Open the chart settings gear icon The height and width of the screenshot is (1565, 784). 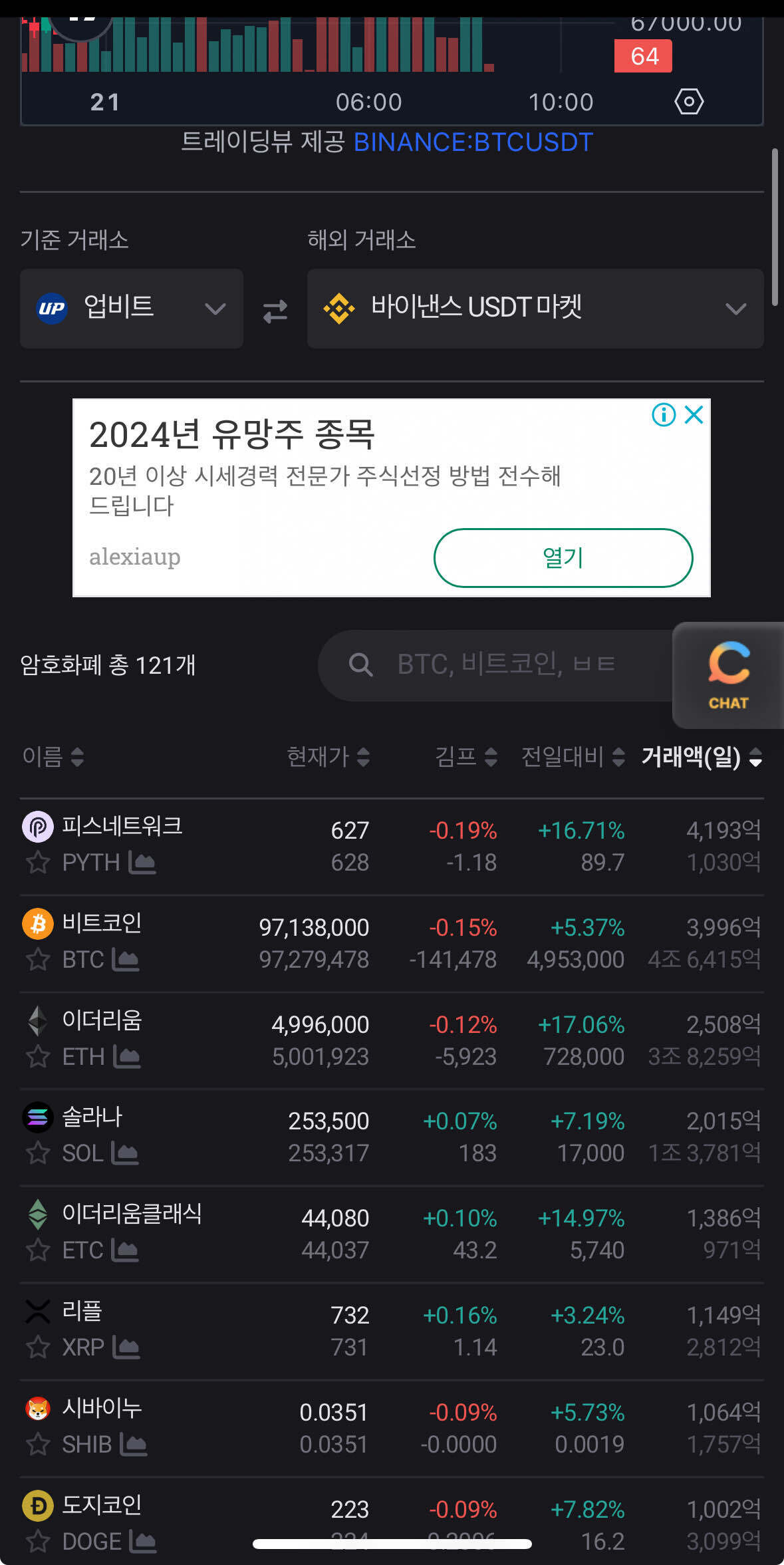[x=689, y=101]
